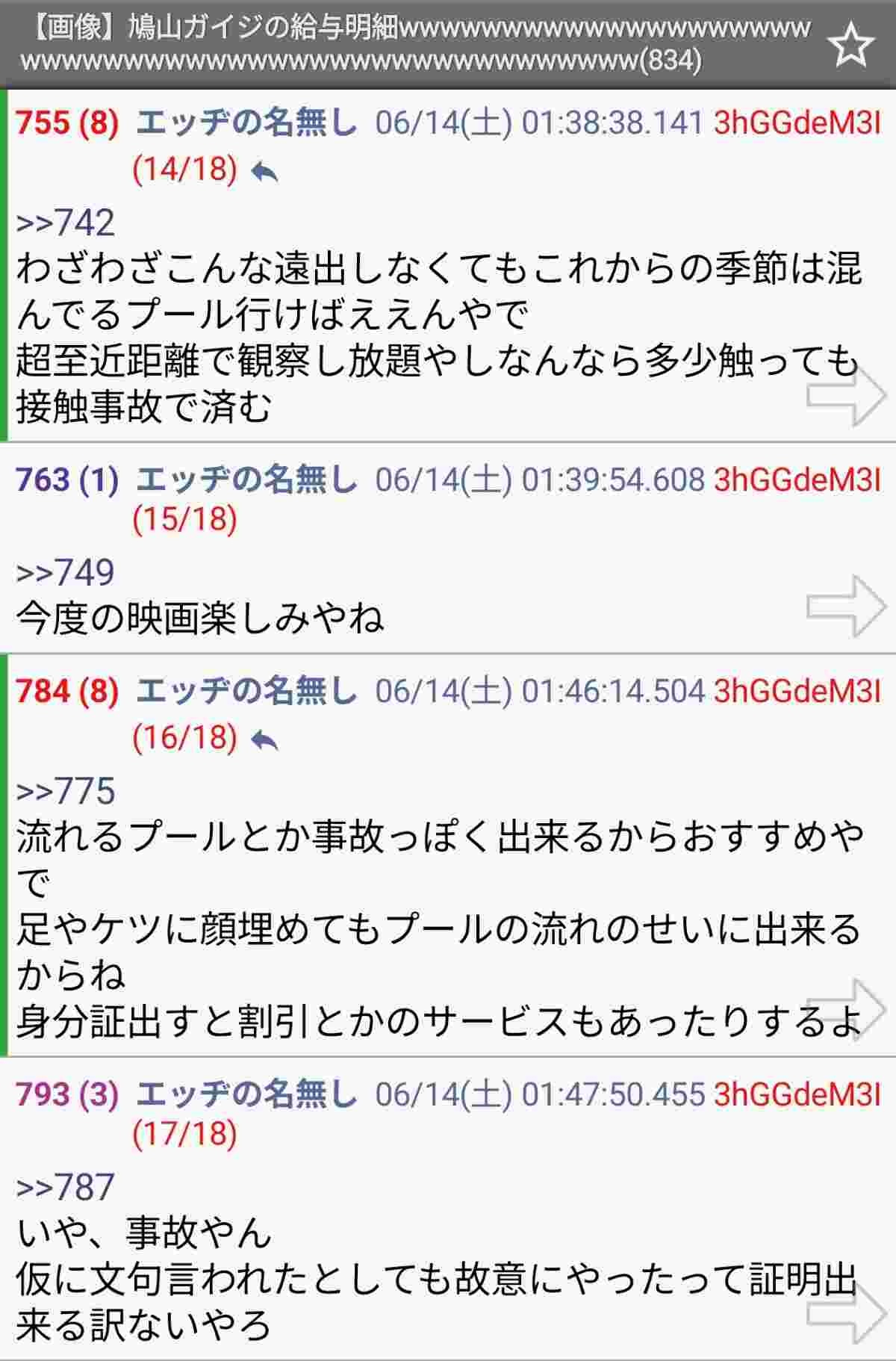Tap post number 755 (8)
This screenshot has width=896, height=1361.
(x=67, y=123)
